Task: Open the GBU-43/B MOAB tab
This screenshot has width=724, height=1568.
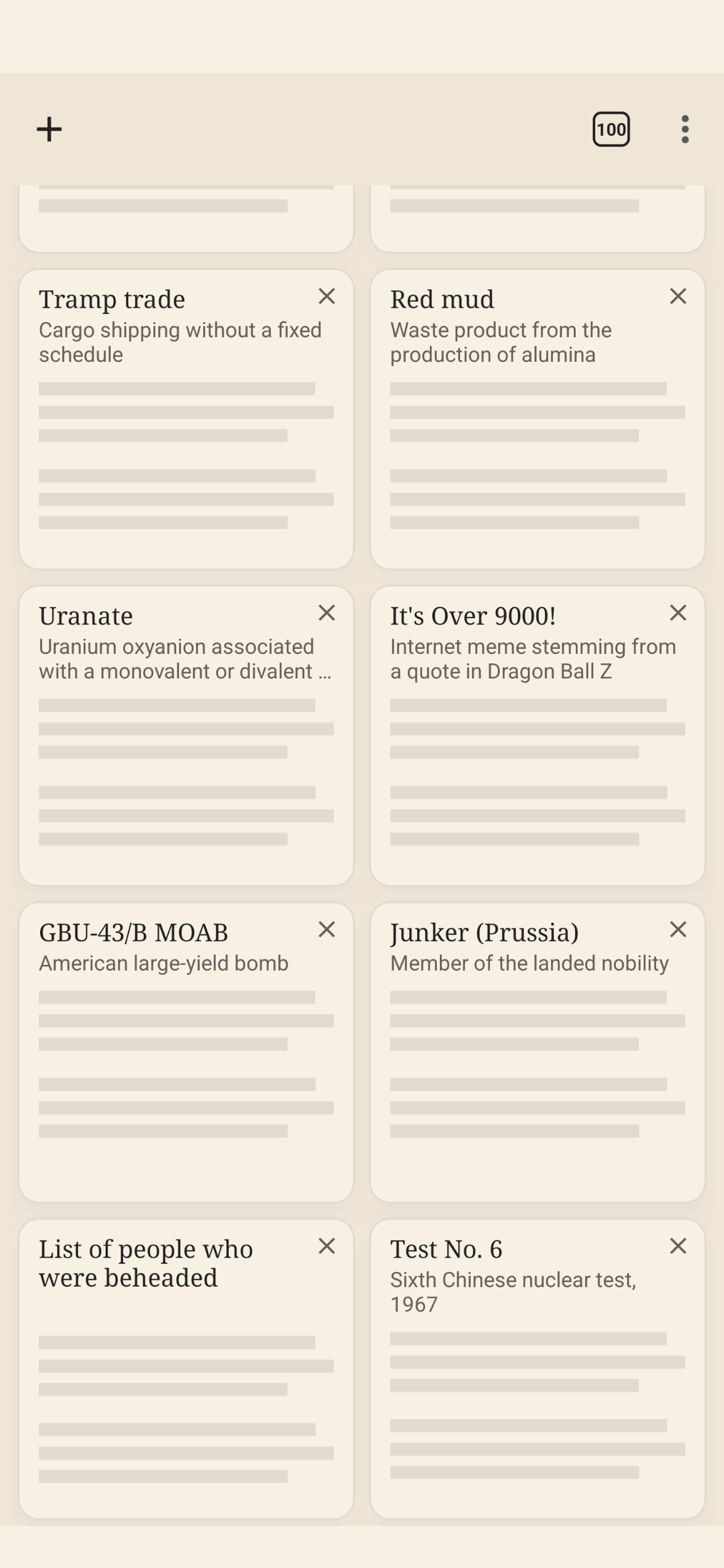Action: coord(186,1053)
